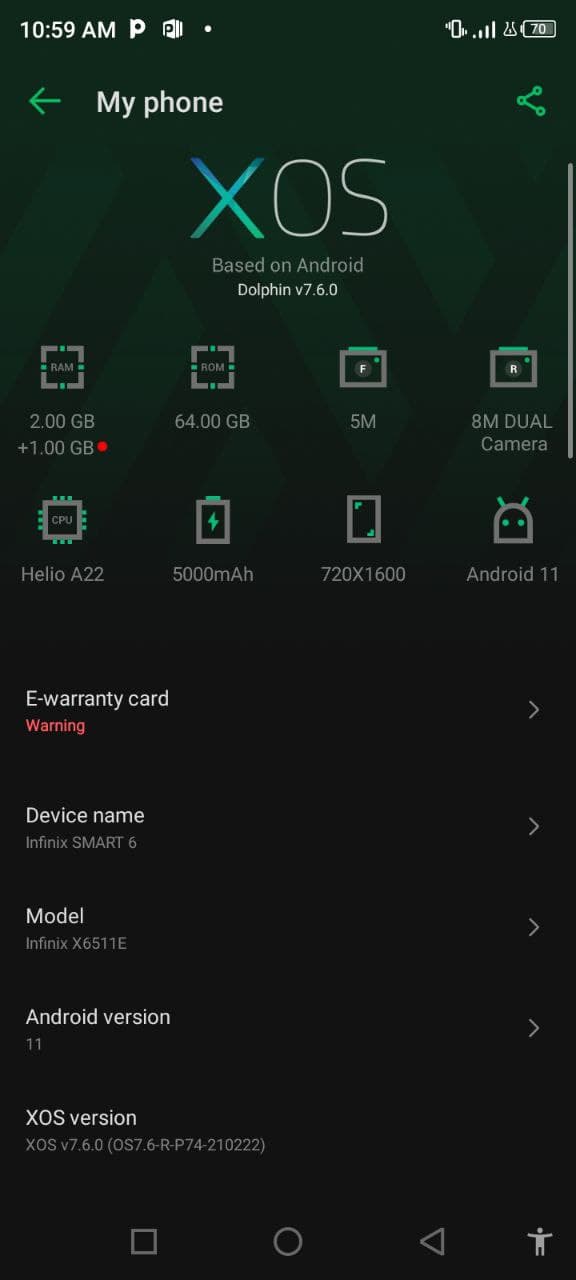Open the Device name setting
The image size is (576, 1280).
click(x=288, y=828)
